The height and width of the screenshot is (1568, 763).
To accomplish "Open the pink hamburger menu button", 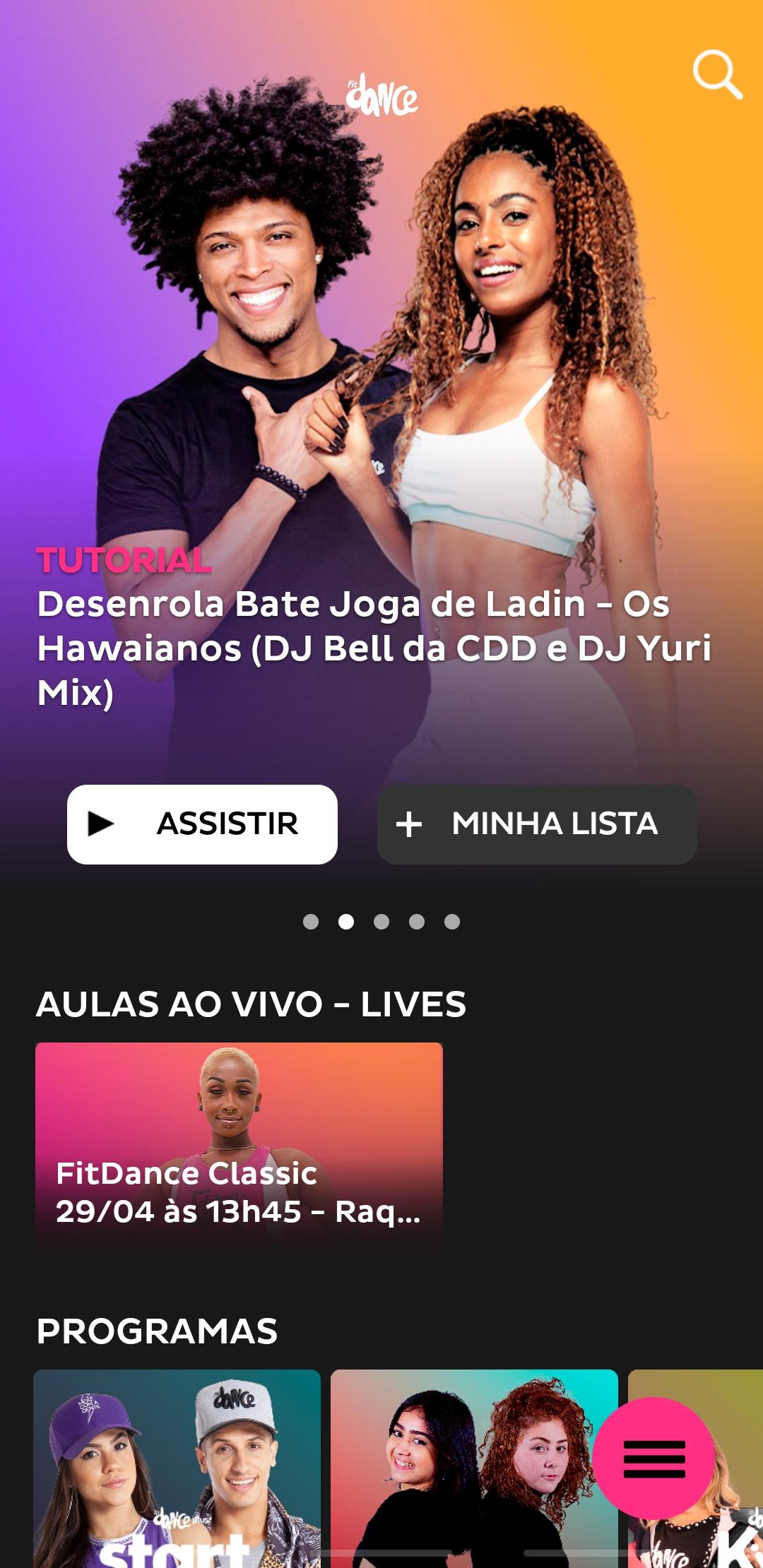I will pos(653,1459).
